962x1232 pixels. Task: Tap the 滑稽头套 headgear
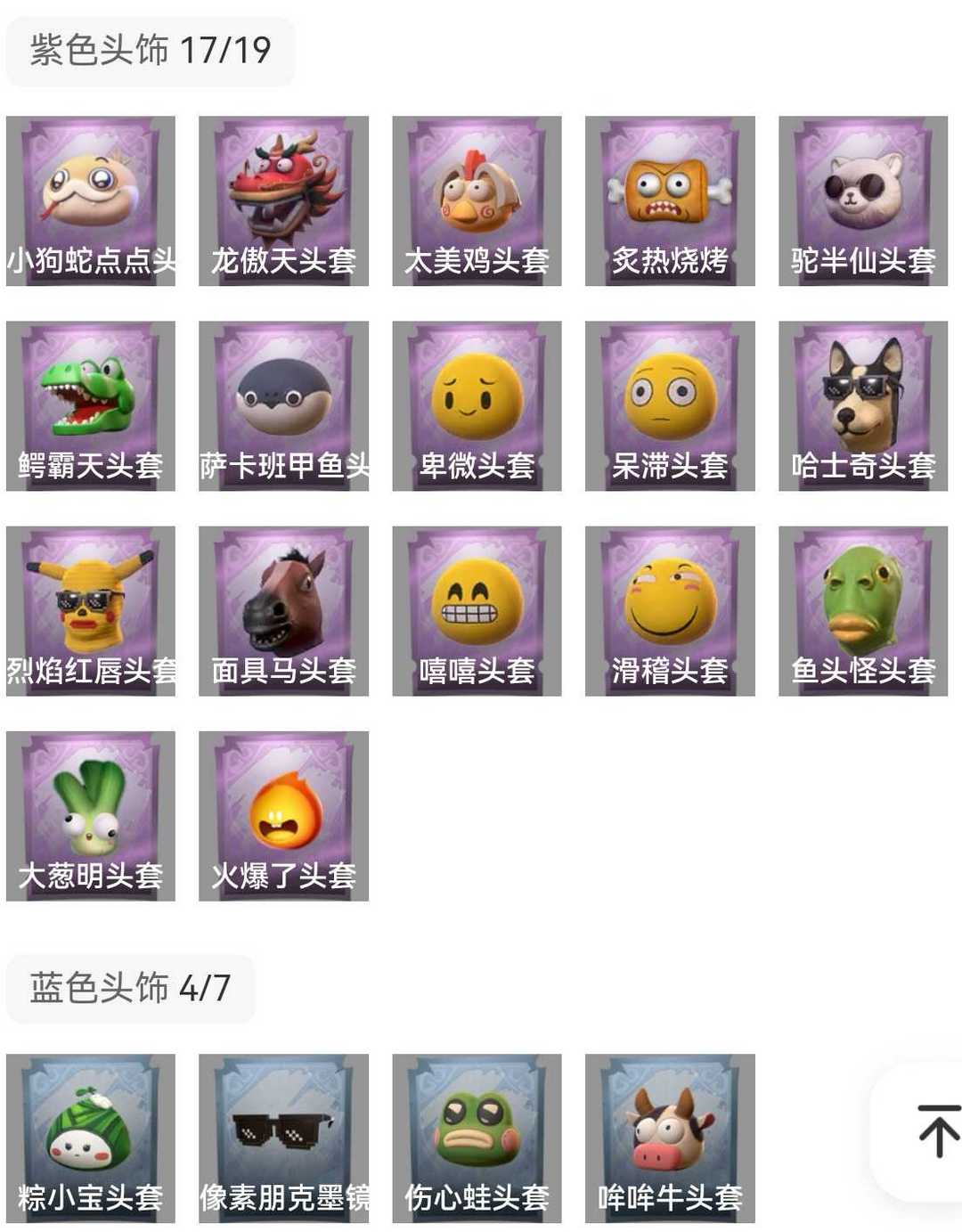[670, 611]
